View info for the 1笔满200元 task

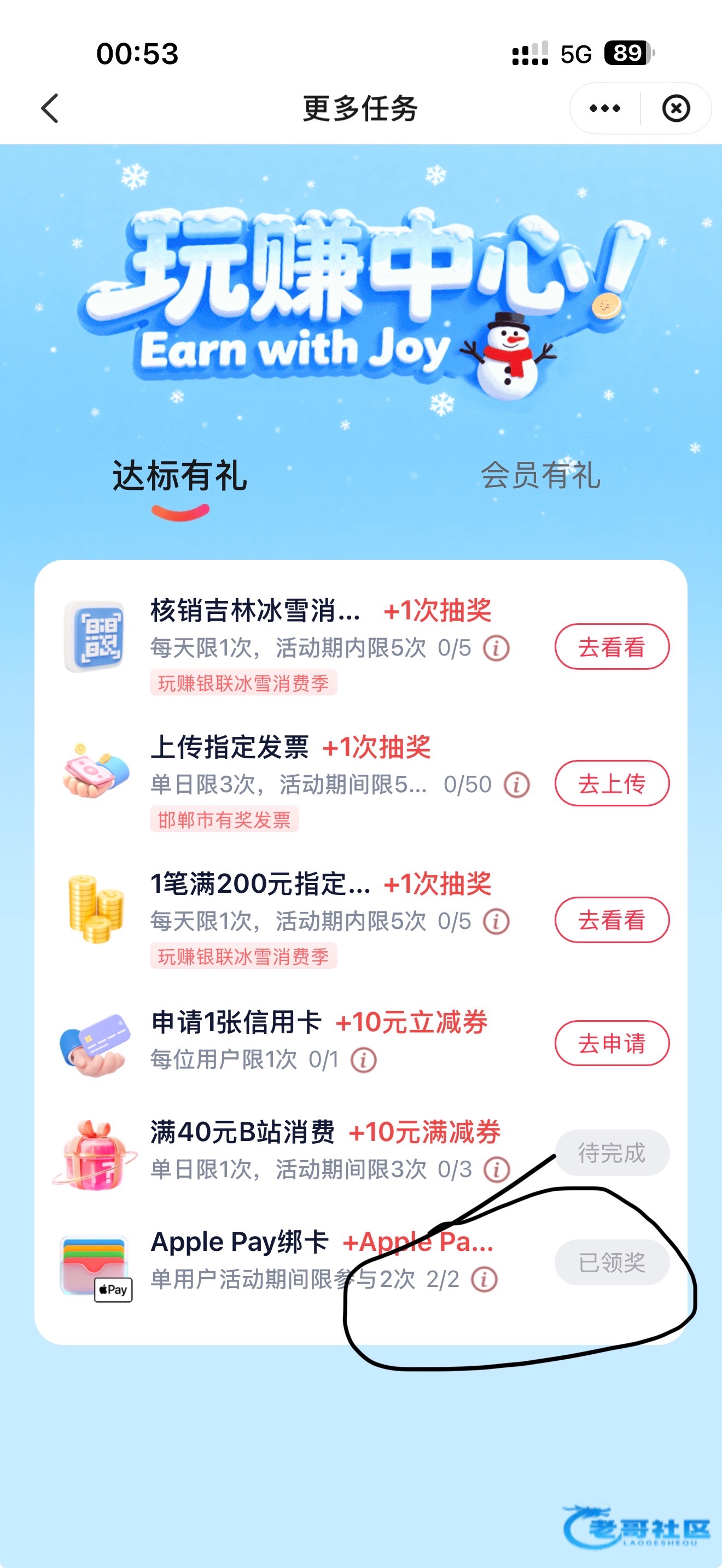[x=496, y=922]
